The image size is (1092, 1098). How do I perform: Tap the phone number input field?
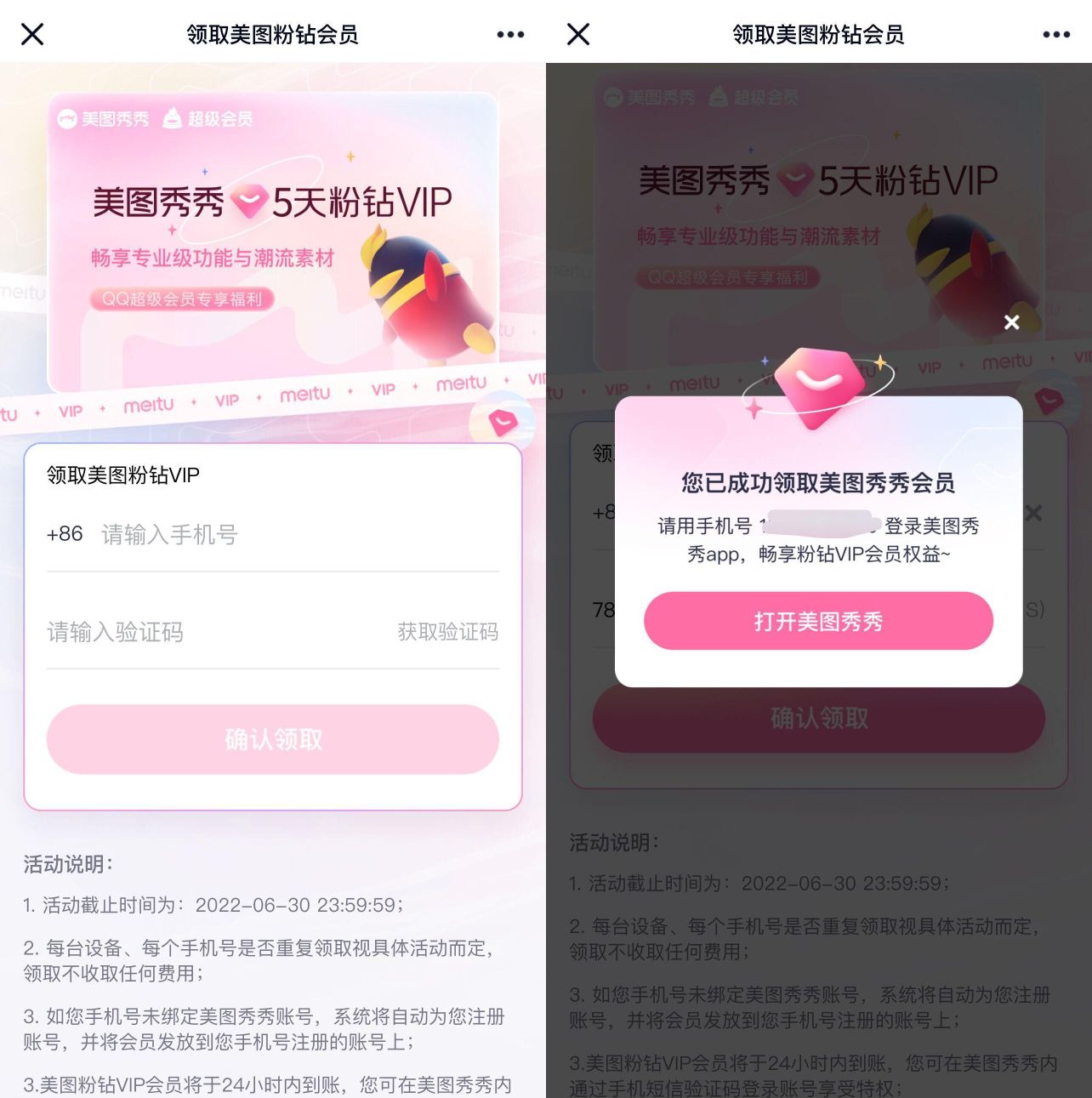pos(298,535)
